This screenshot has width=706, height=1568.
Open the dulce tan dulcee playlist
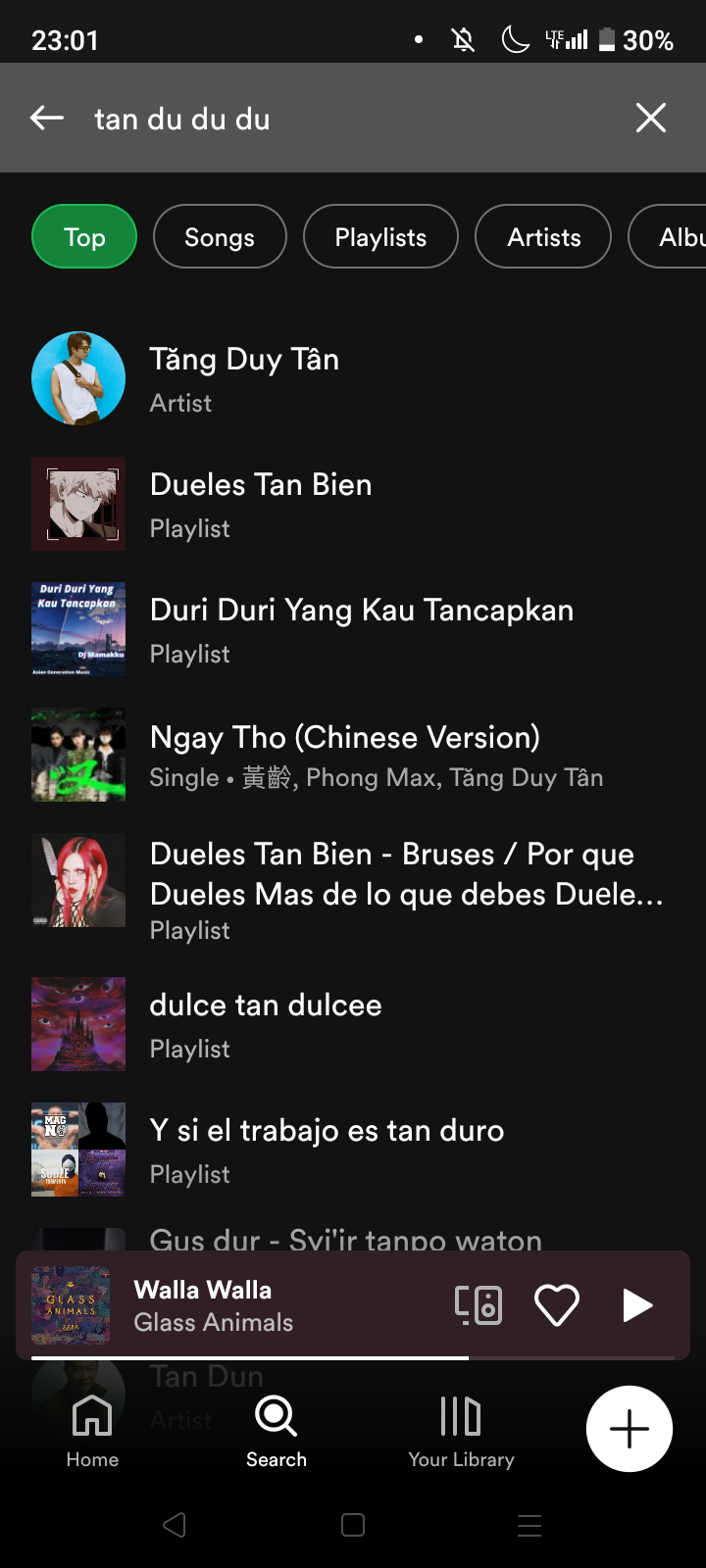265,1024
